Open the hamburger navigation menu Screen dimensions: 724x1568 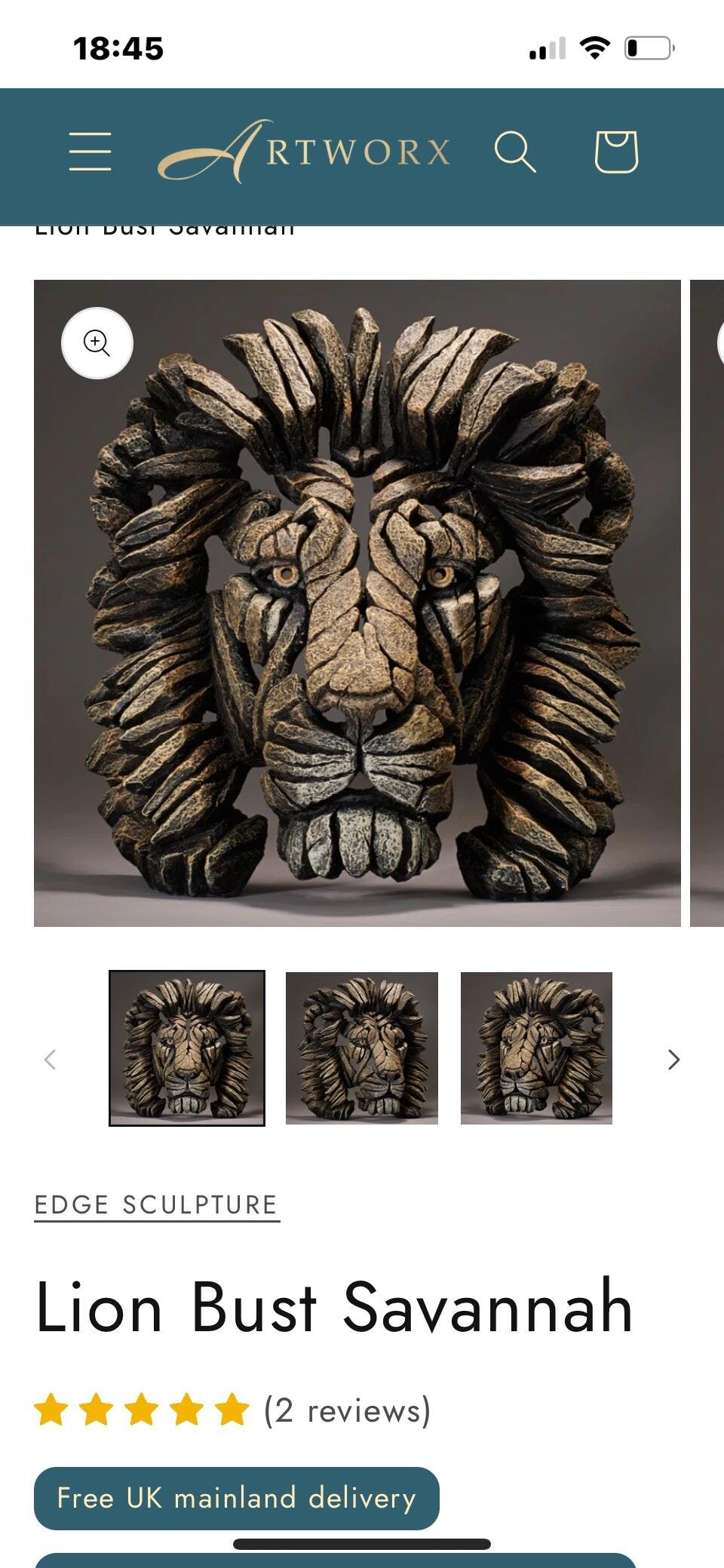pyautogui.click(x=90, y=152)
